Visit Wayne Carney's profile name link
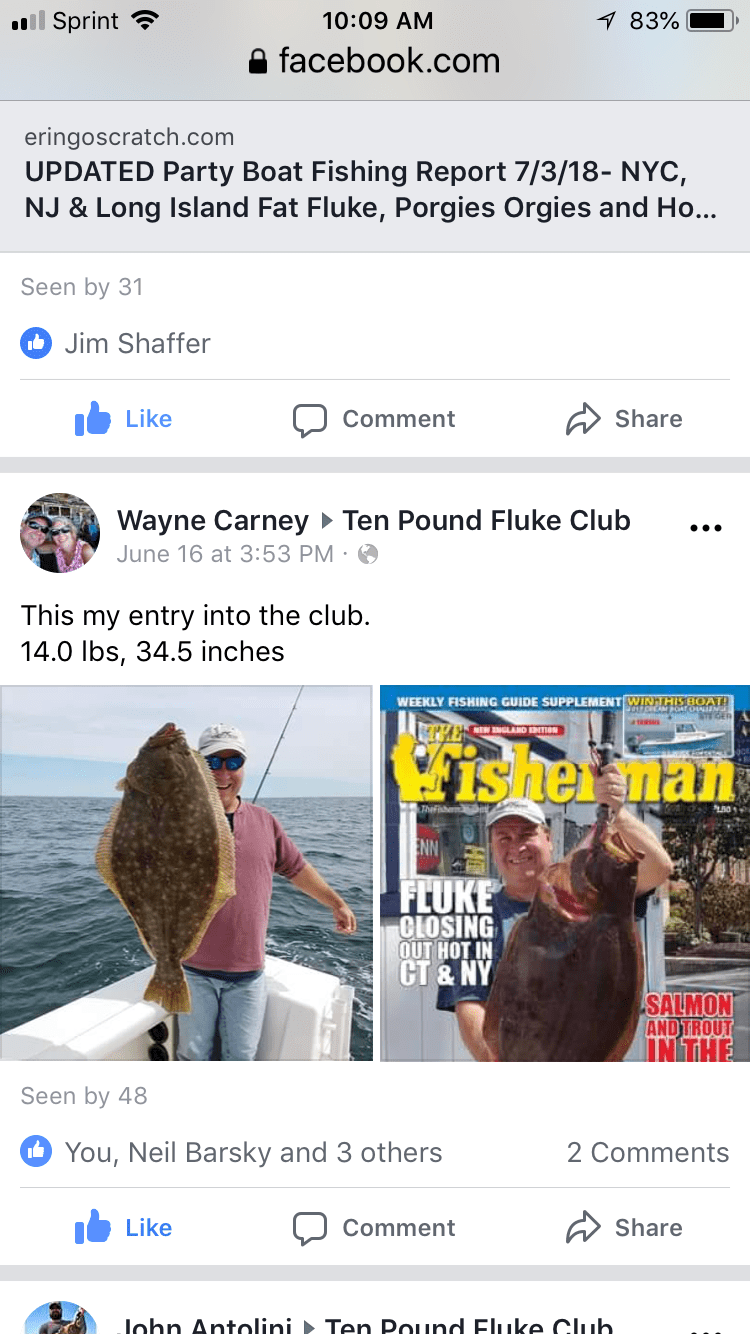 (x=212, y=521)
